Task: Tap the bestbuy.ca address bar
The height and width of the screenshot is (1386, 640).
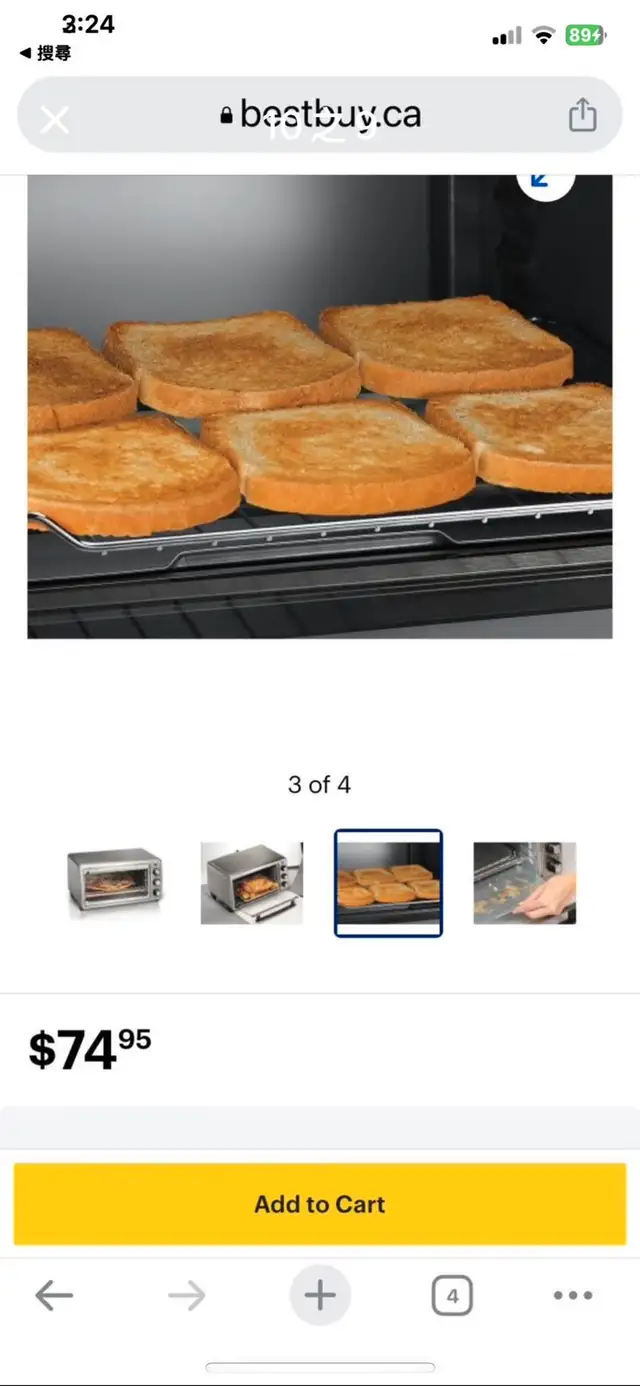Action: (320, 115)
